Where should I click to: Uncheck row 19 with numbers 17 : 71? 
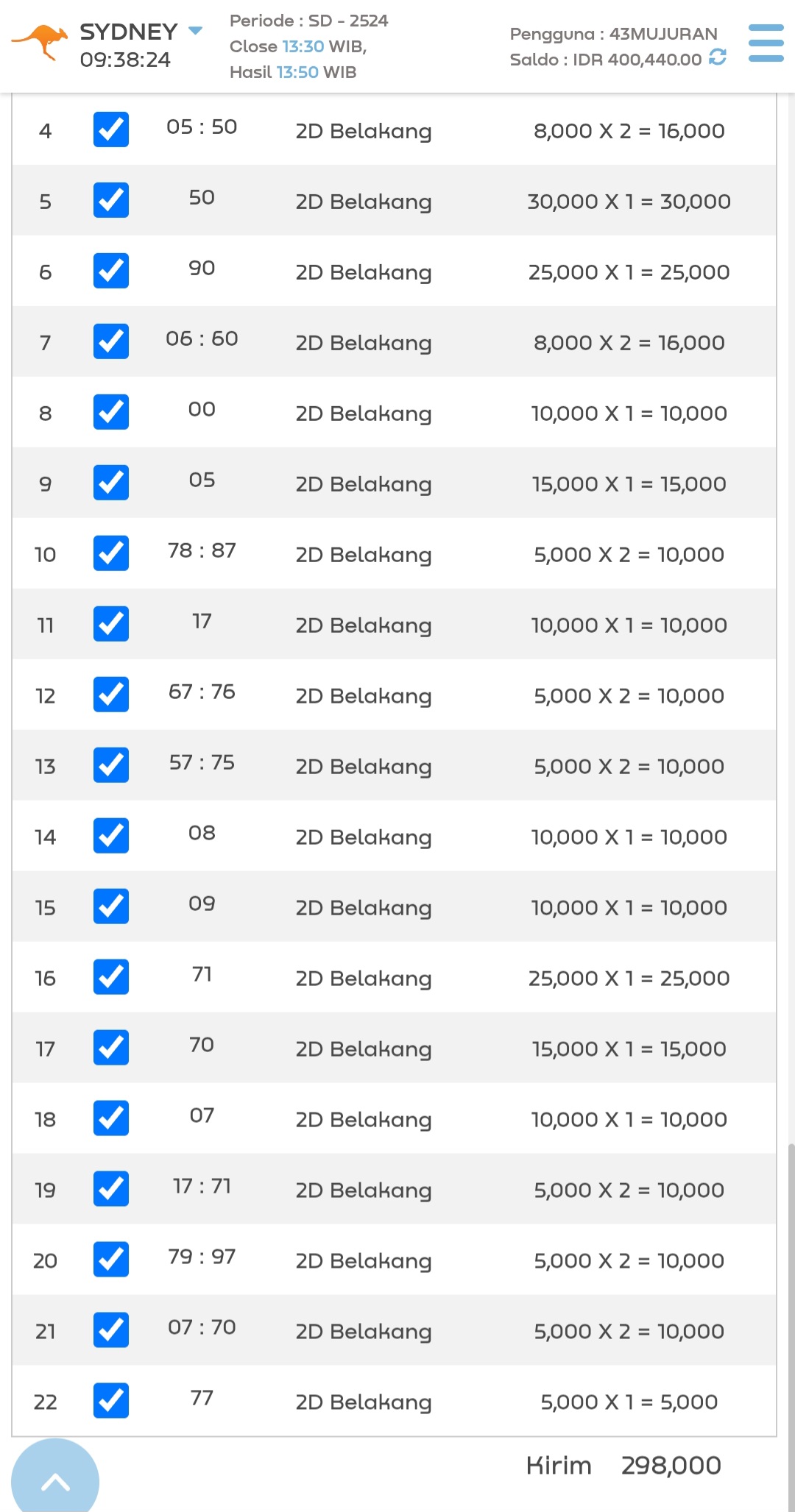pos(111,1189)
